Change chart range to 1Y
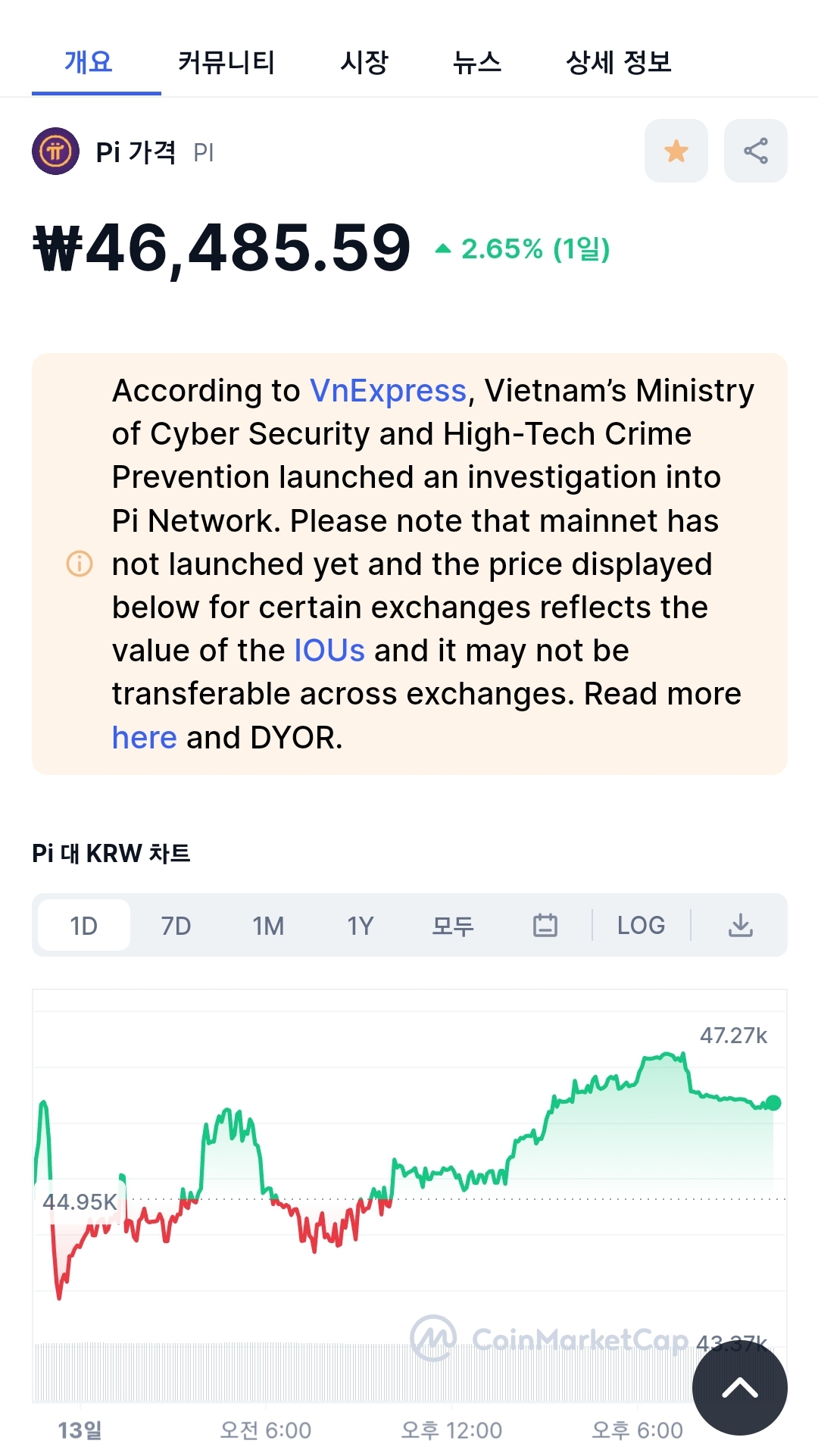Viewport: 818px width, 1456px height. 361,925
